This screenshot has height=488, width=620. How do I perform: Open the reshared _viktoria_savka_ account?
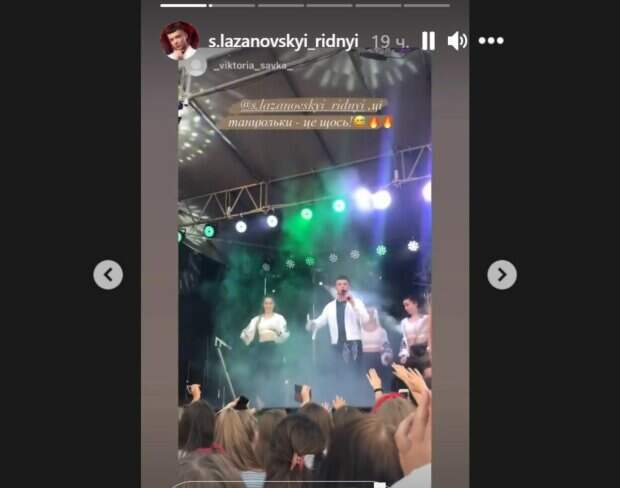click(x=251, y=65)
